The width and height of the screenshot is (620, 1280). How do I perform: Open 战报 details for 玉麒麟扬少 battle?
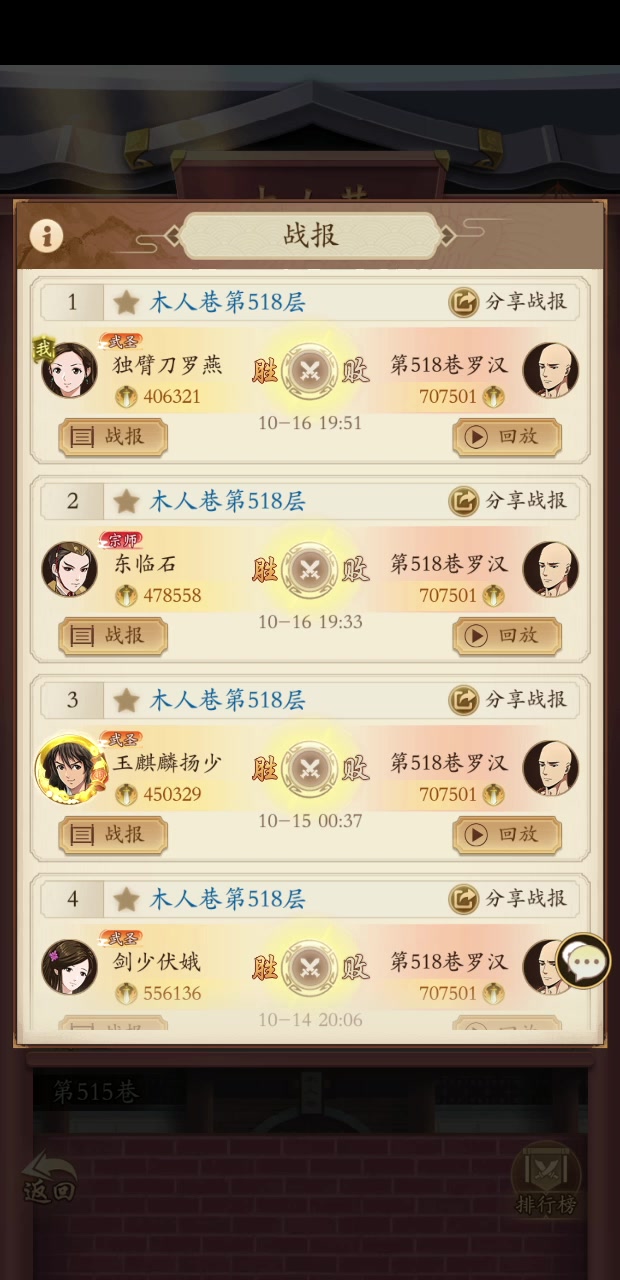pyautogui.click(x=113, y=834)
